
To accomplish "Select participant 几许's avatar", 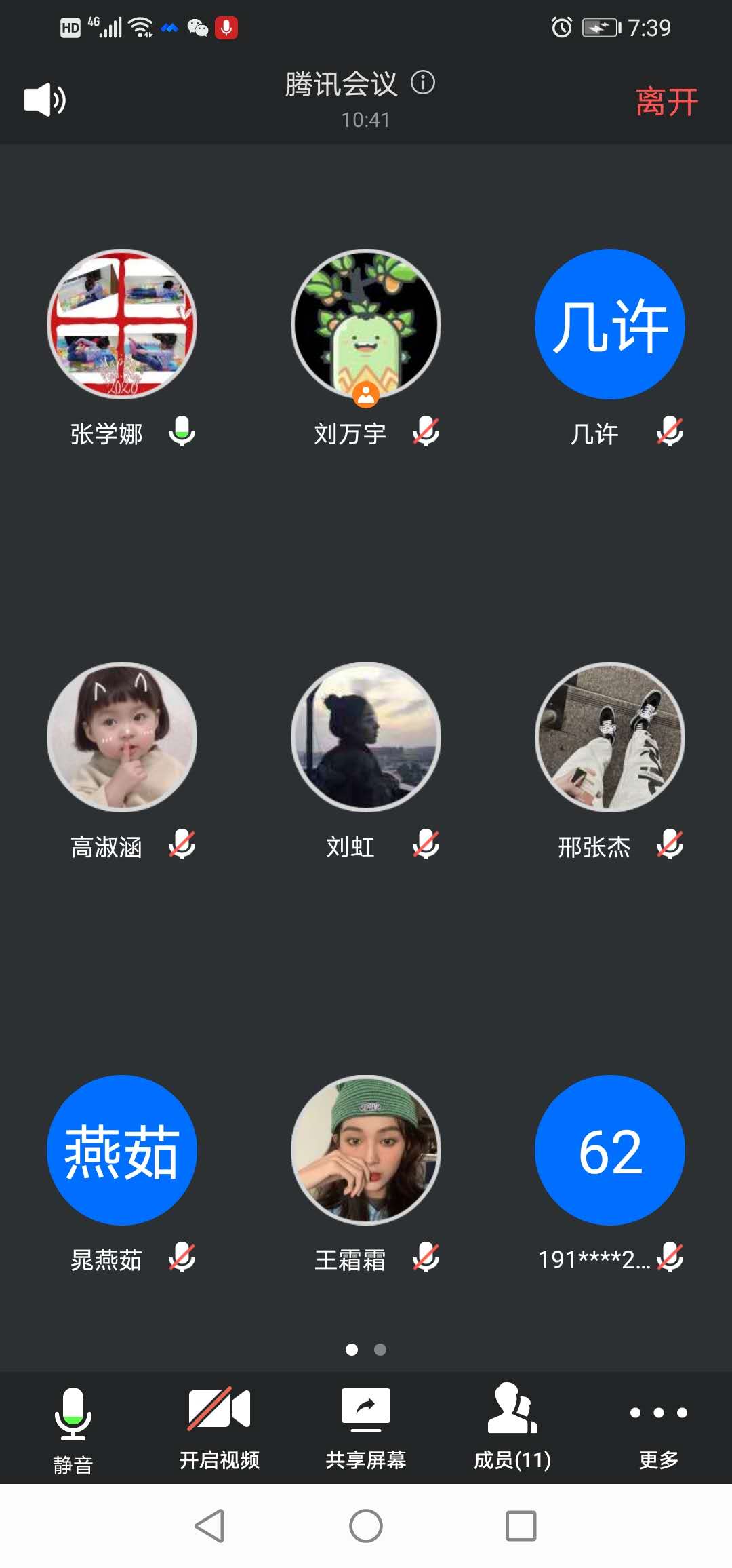I will pos(610,324).
